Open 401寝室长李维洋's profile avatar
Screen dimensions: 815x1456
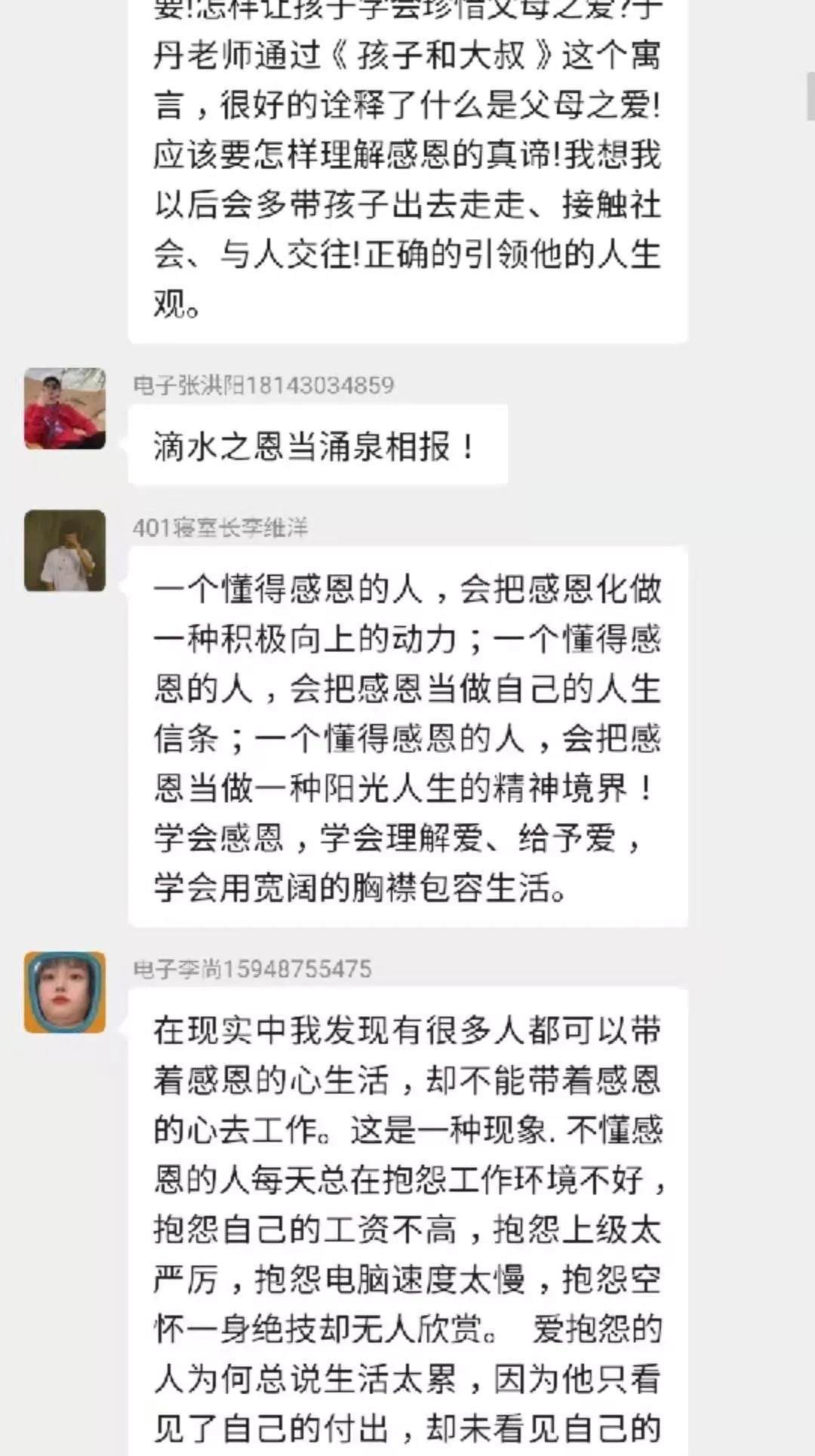click(x=65, y=550)
